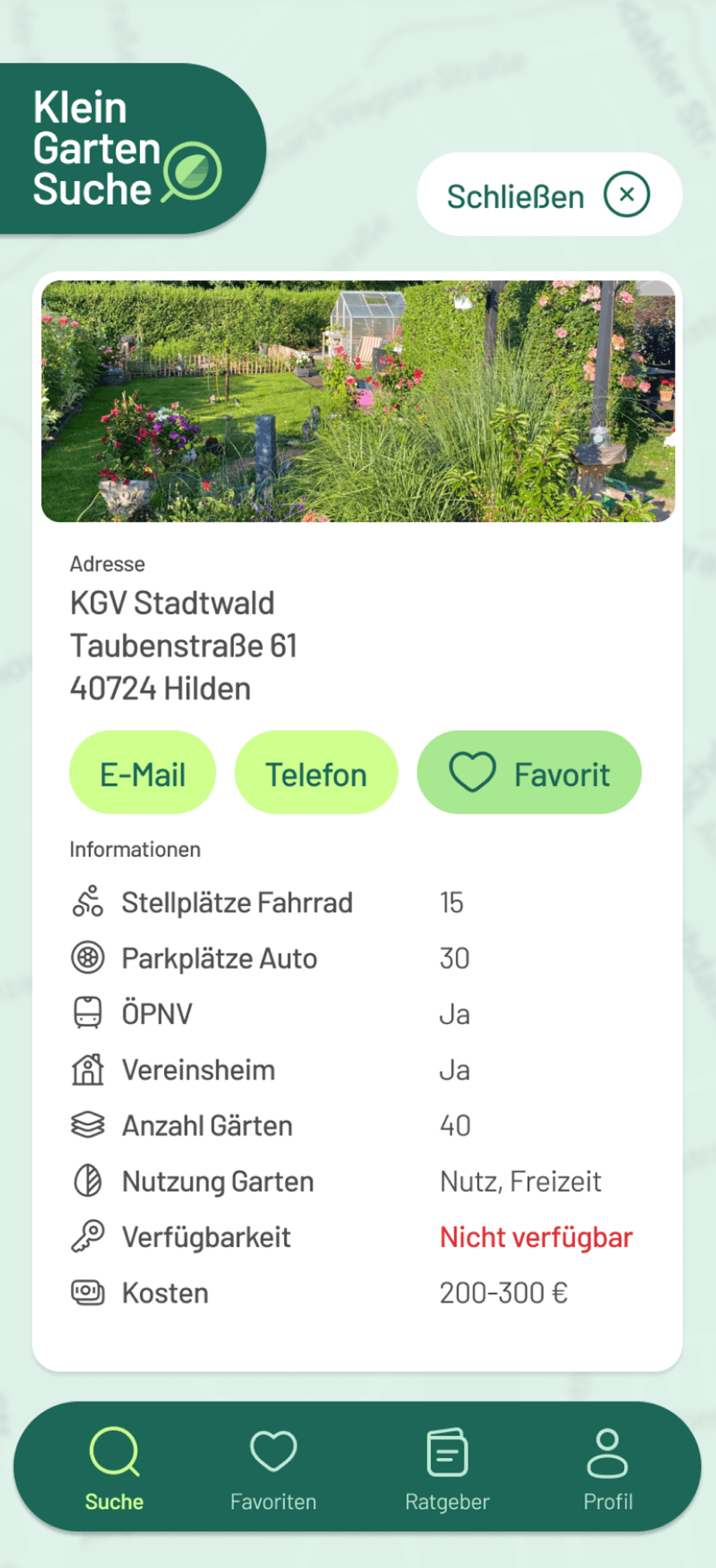Open the Suche search icon in bottom navigation
This screenshot has width=716, height=1568.
pyautogui.click(x=115, y=1458)
